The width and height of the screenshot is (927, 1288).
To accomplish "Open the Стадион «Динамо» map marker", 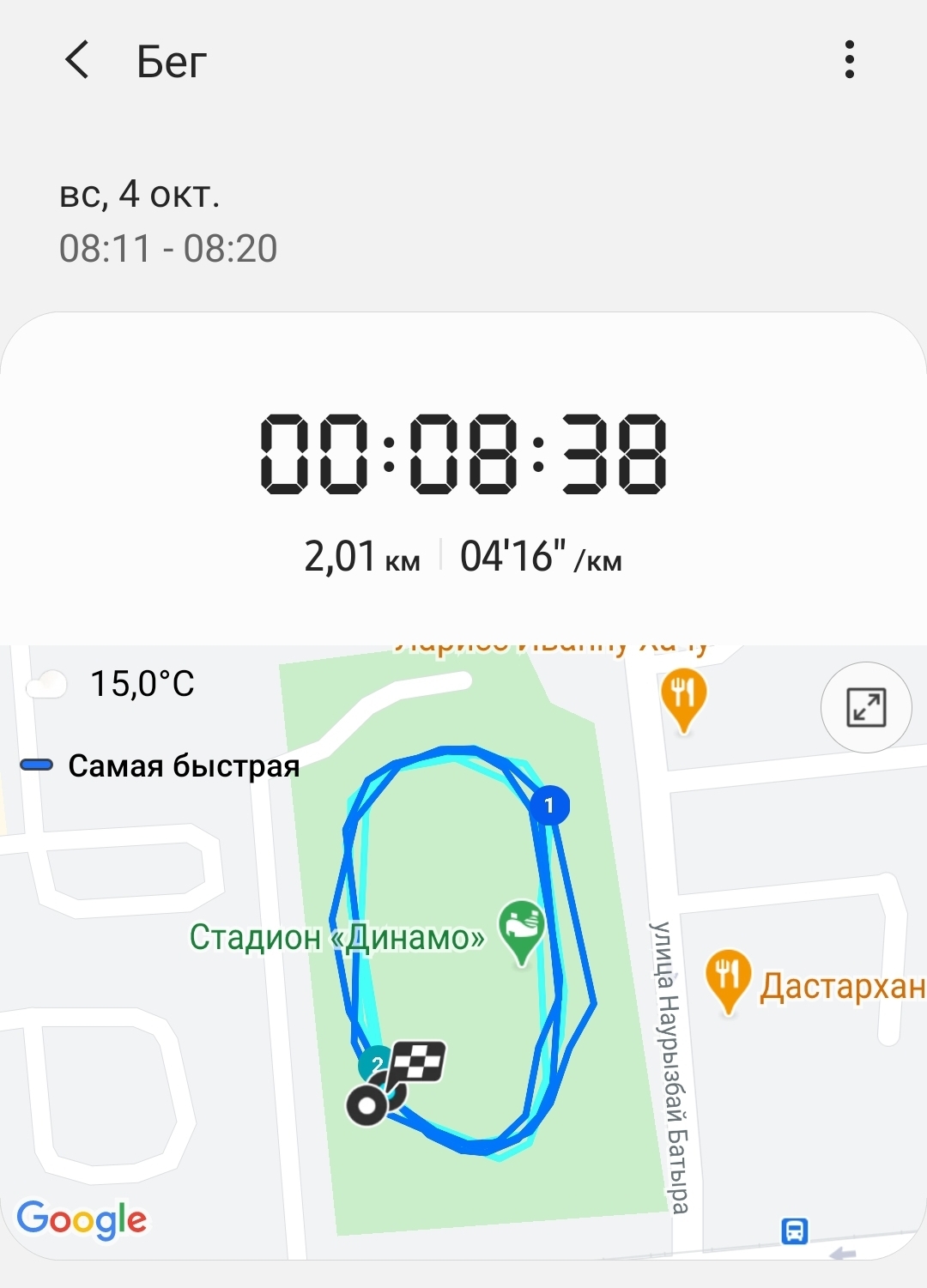I will [x=521, y=929].
